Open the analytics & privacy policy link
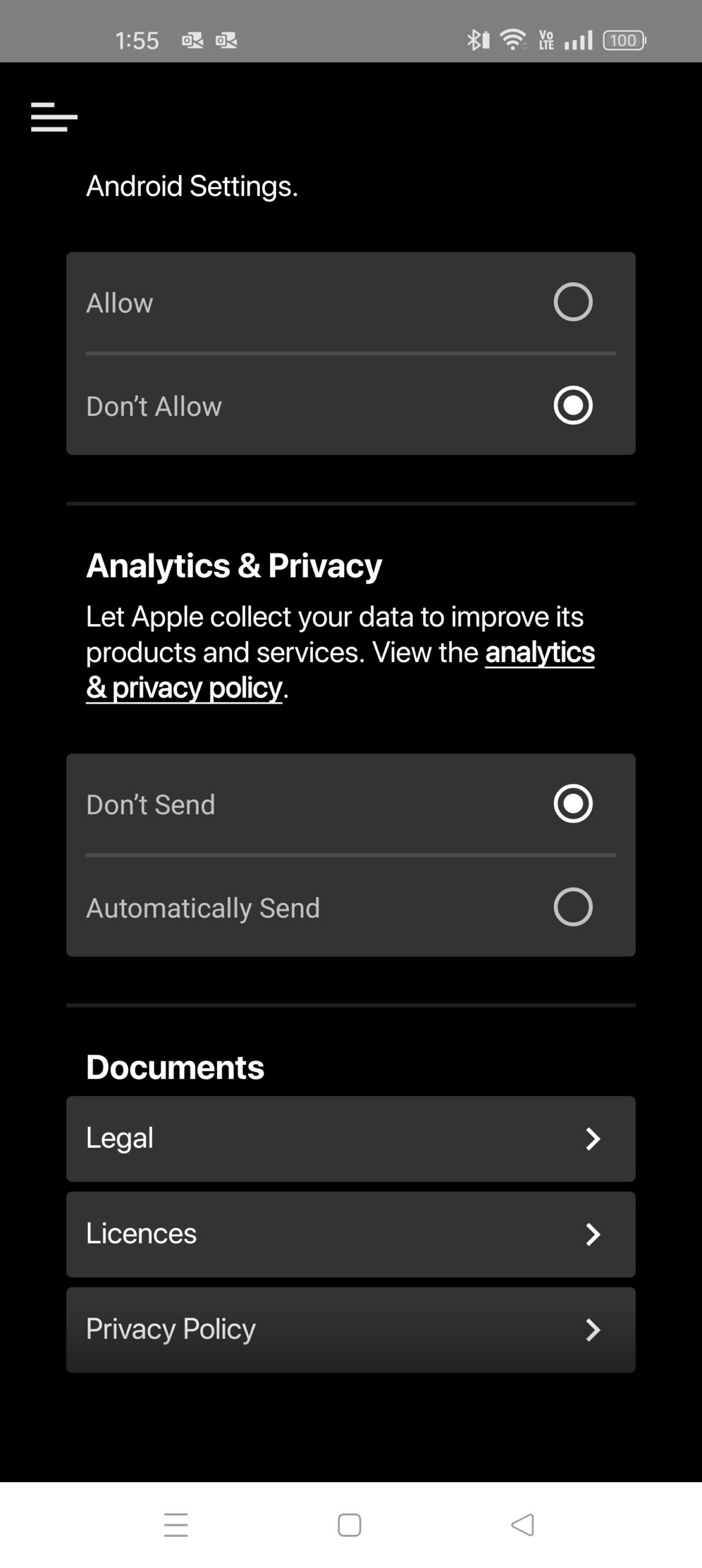 (x=539, y=653)
